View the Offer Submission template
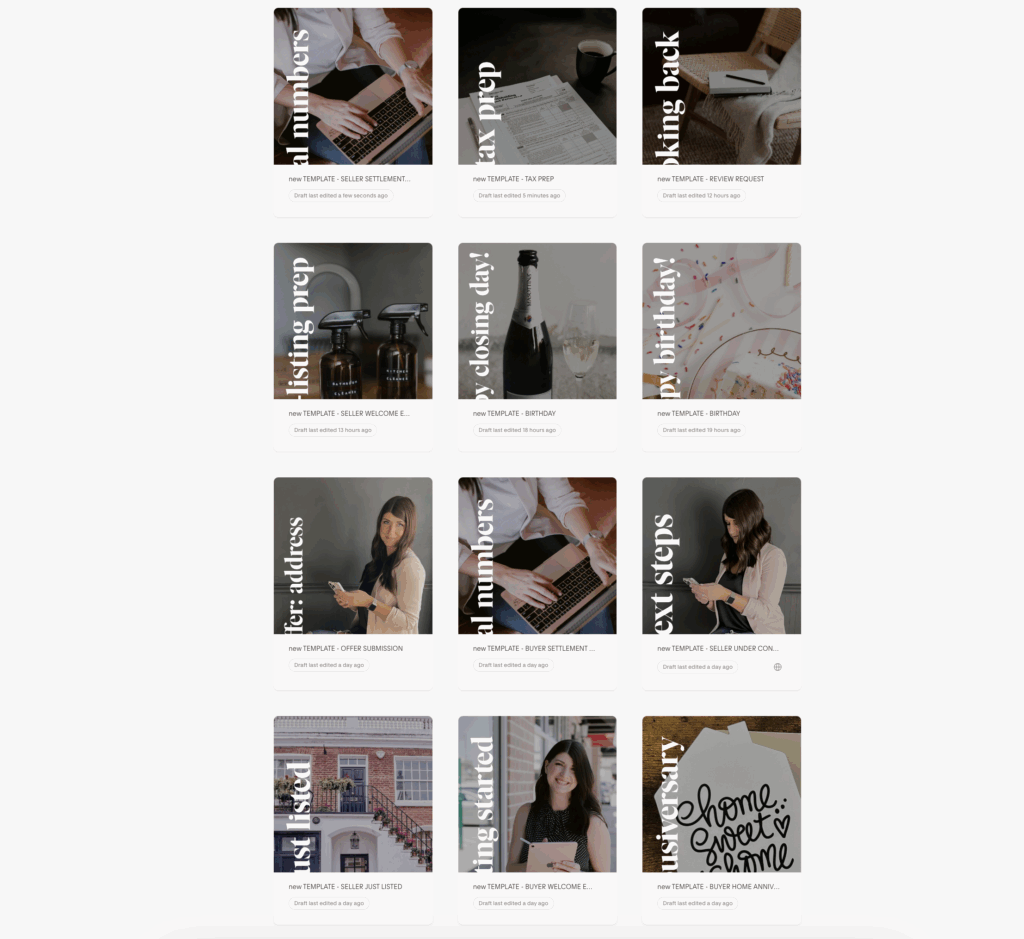1024x939 pixels. click(352, 556)
